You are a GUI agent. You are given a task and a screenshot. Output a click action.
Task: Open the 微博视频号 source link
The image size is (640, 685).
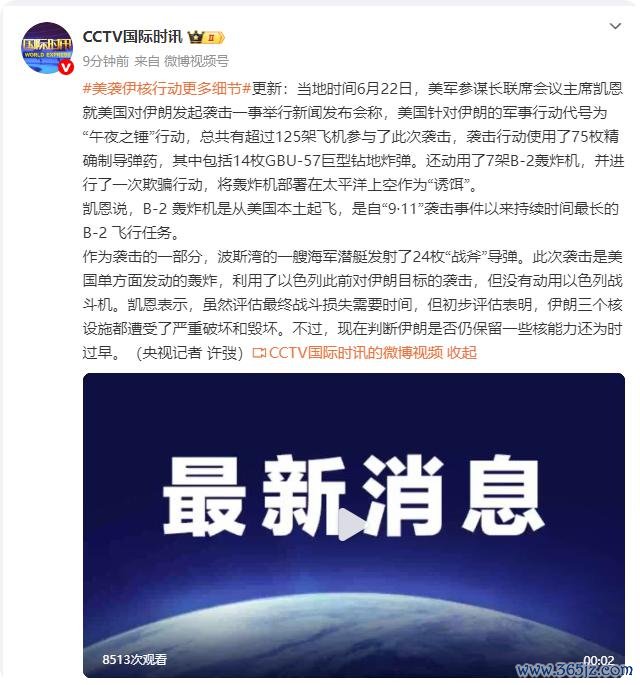coord(201,61)
